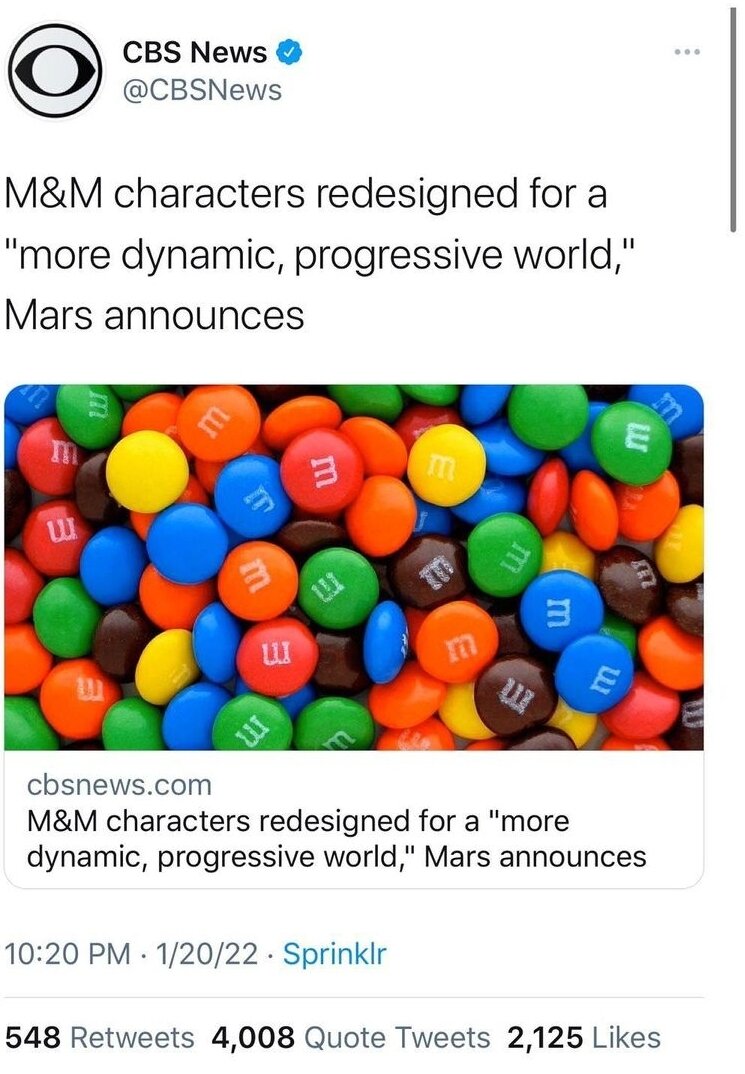Image resolution: width=745 pixels, height=1074 pixels.
Task: Open the tweet's three-dot overflow menu
Action: pos(685,51)
